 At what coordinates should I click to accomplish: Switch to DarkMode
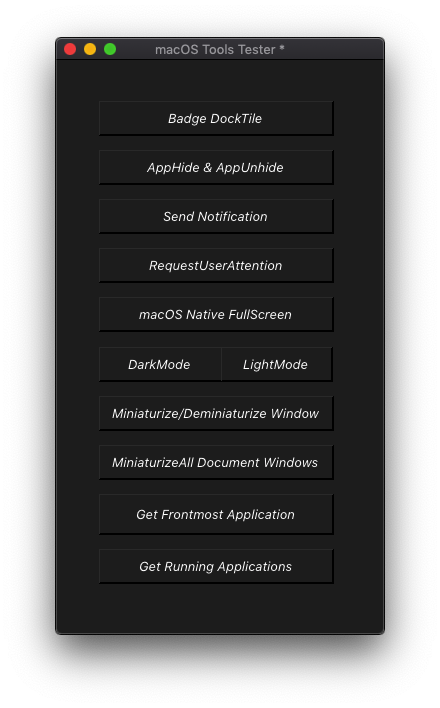click(160, 364)
